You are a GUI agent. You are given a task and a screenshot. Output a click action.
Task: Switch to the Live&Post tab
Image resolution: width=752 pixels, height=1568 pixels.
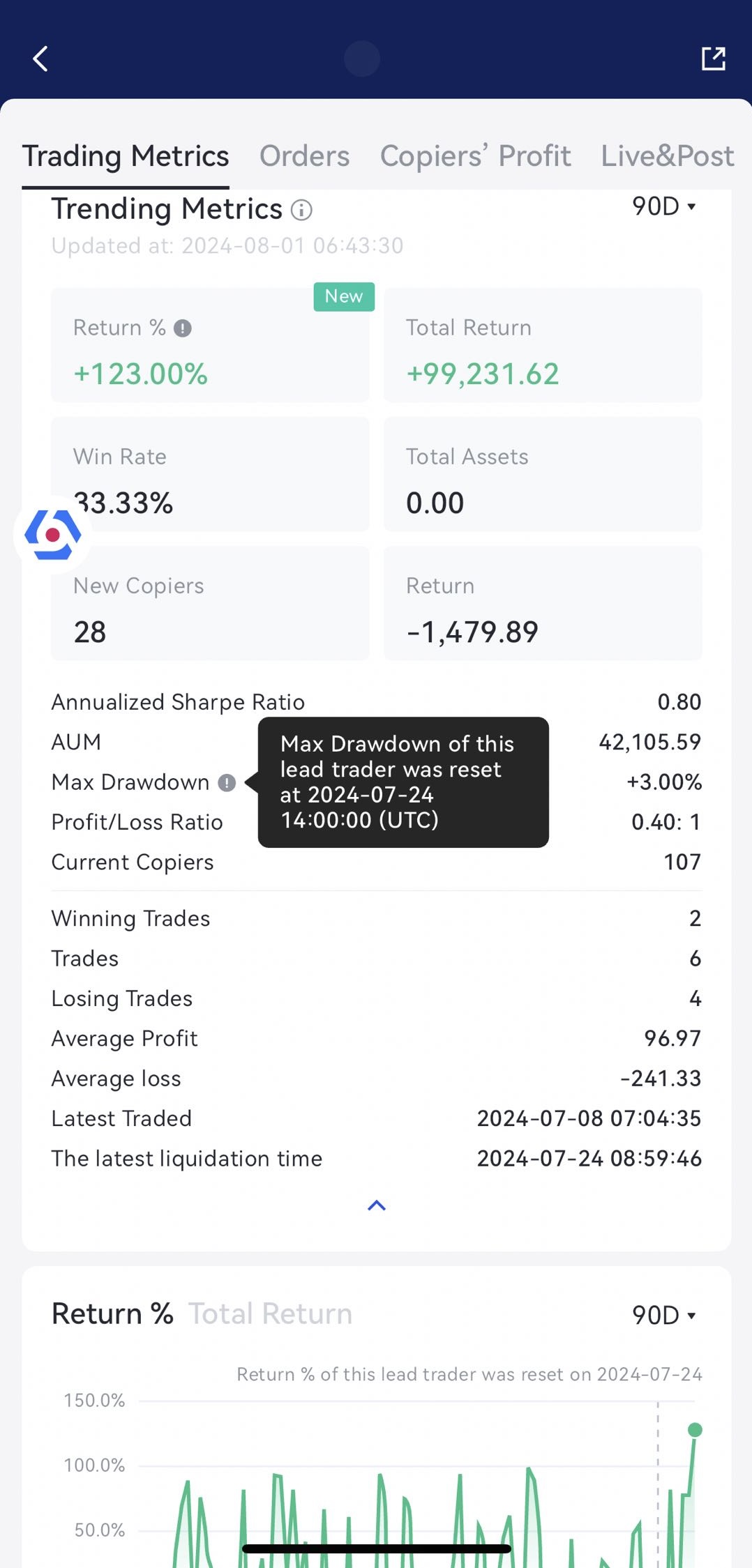coord(667,156)
